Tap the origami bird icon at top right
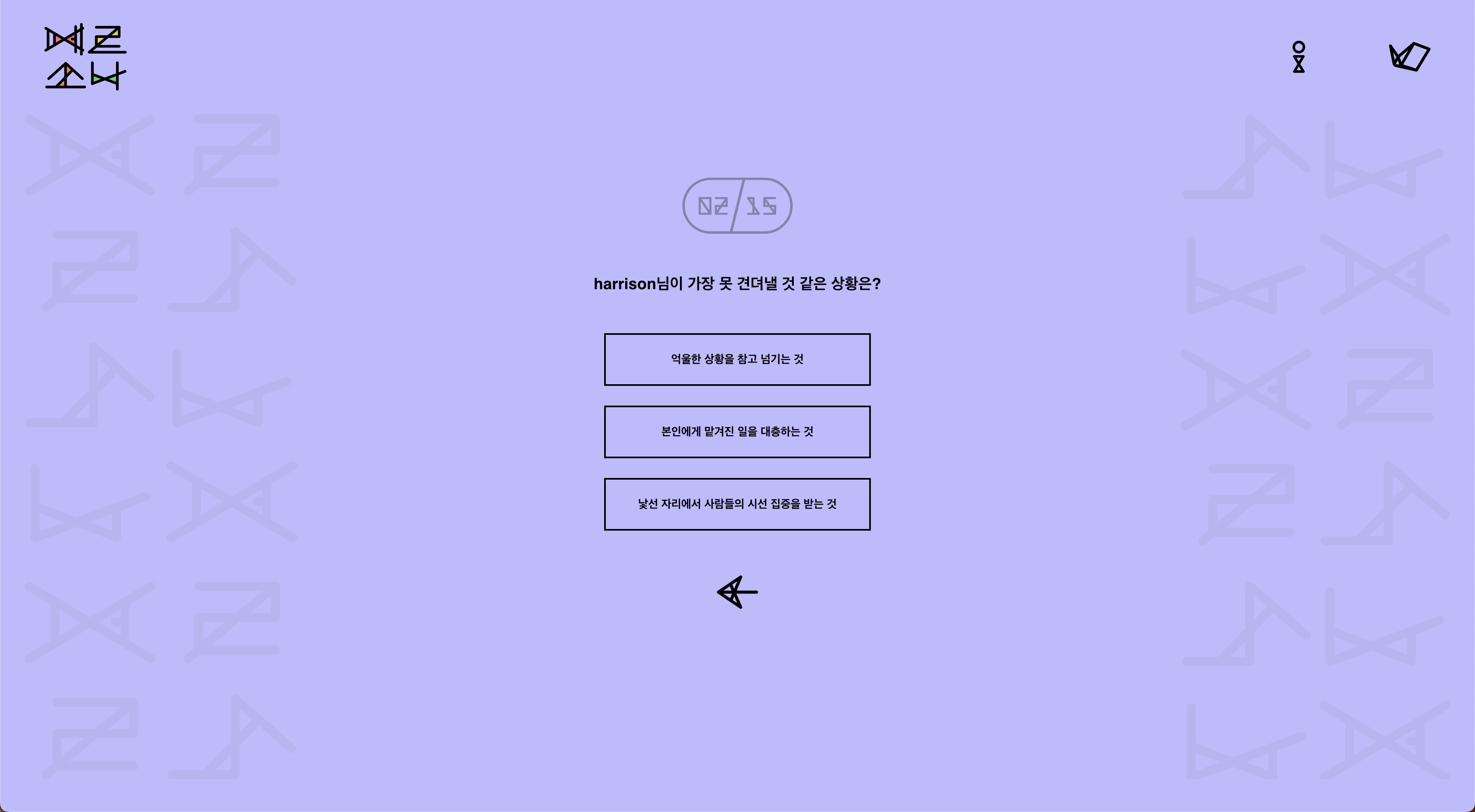 point(1409,57)
